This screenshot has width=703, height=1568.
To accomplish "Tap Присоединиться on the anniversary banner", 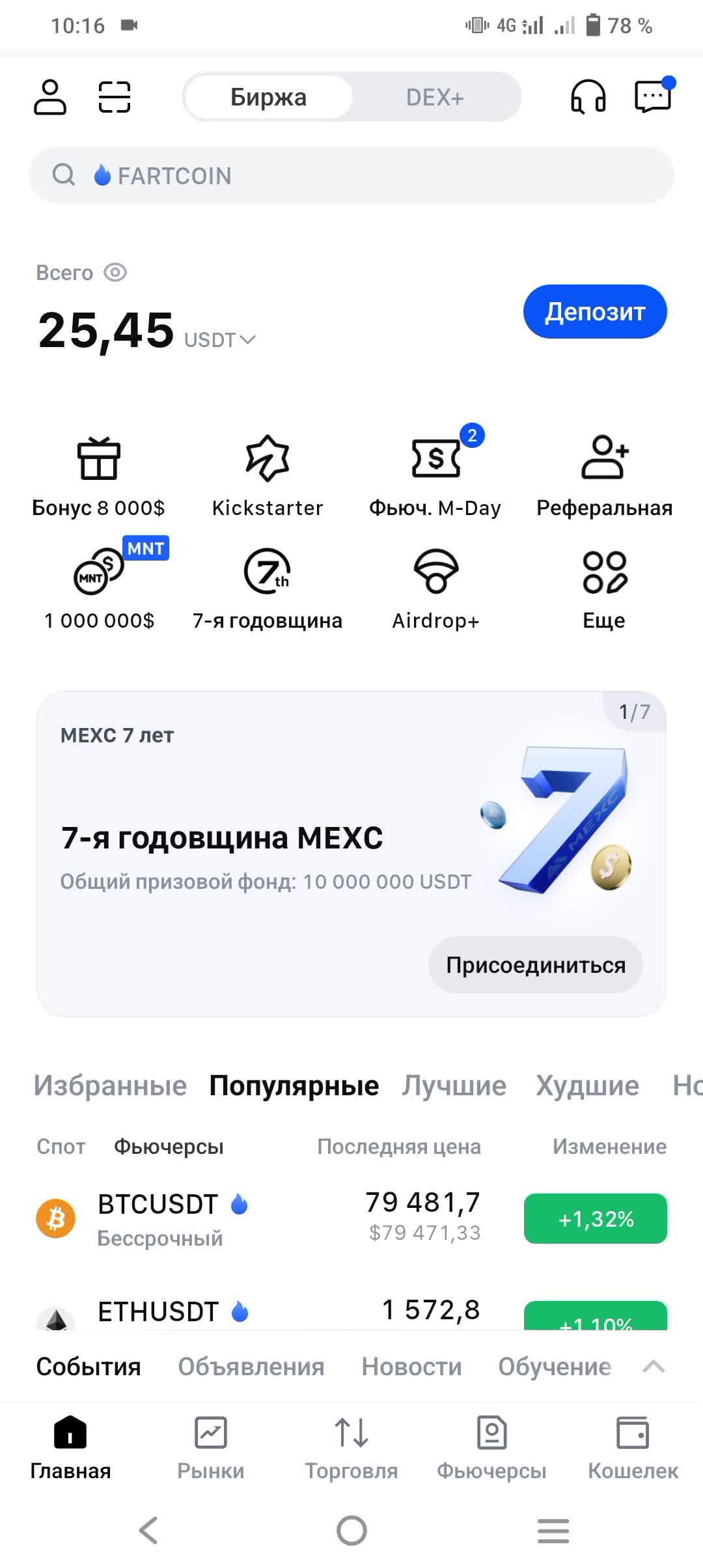I will pyautogui.click(x=535, y=965).
